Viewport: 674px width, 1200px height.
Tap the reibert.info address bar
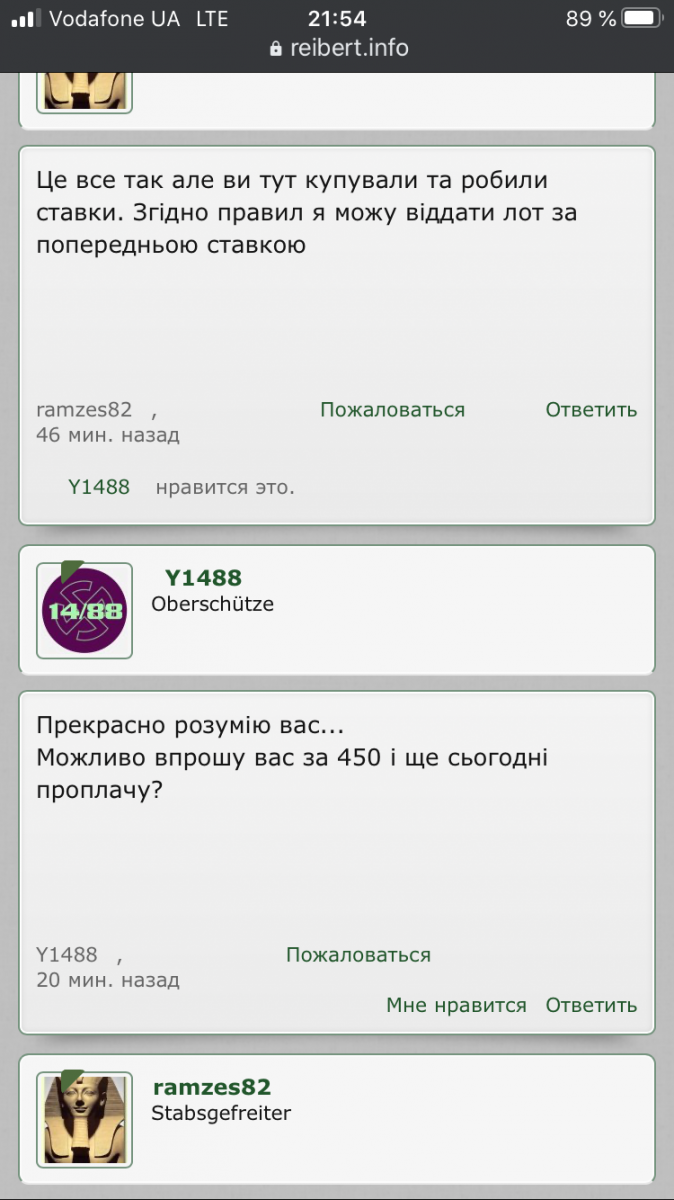tap(338, 48)
